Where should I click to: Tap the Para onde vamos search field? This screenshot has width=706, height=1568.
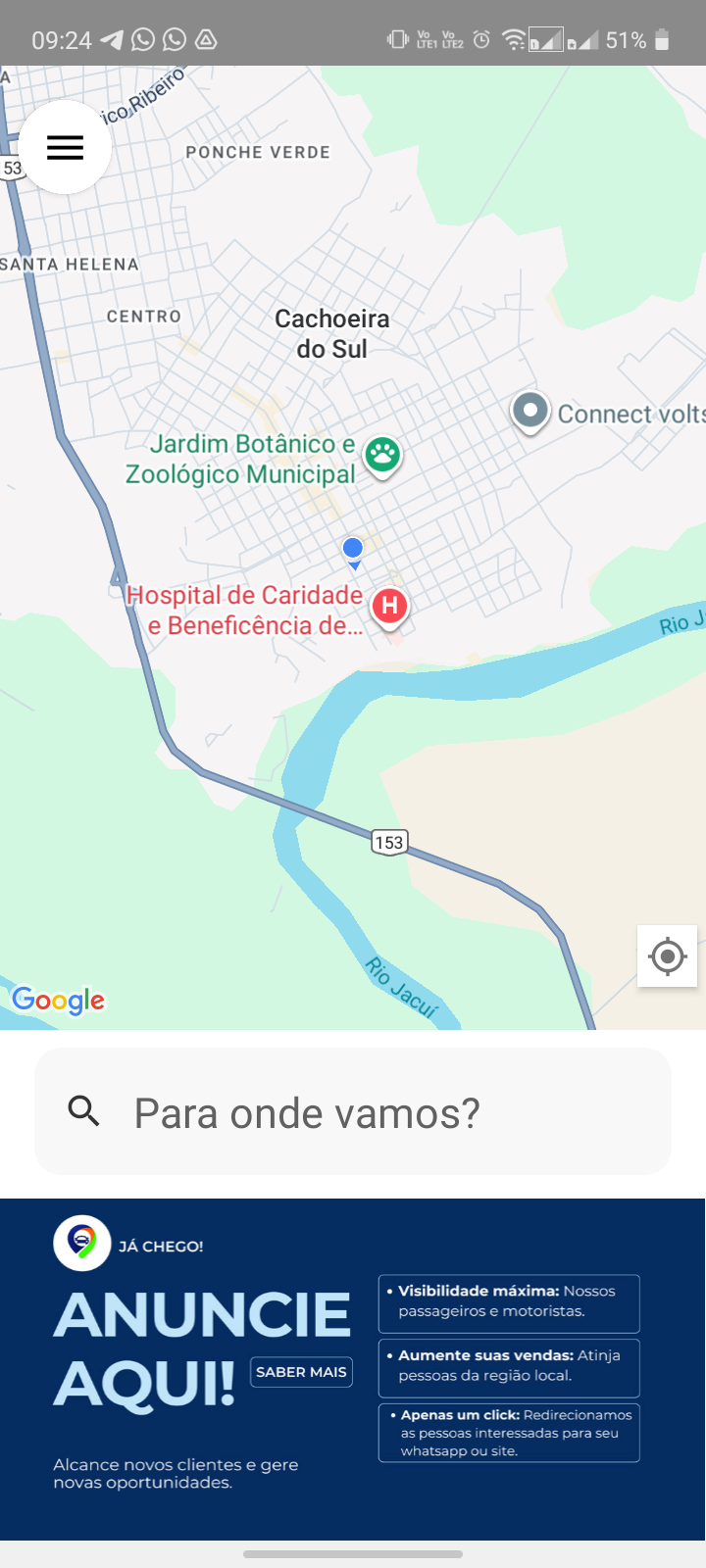pyautogui.click(x=353, y=1111)
